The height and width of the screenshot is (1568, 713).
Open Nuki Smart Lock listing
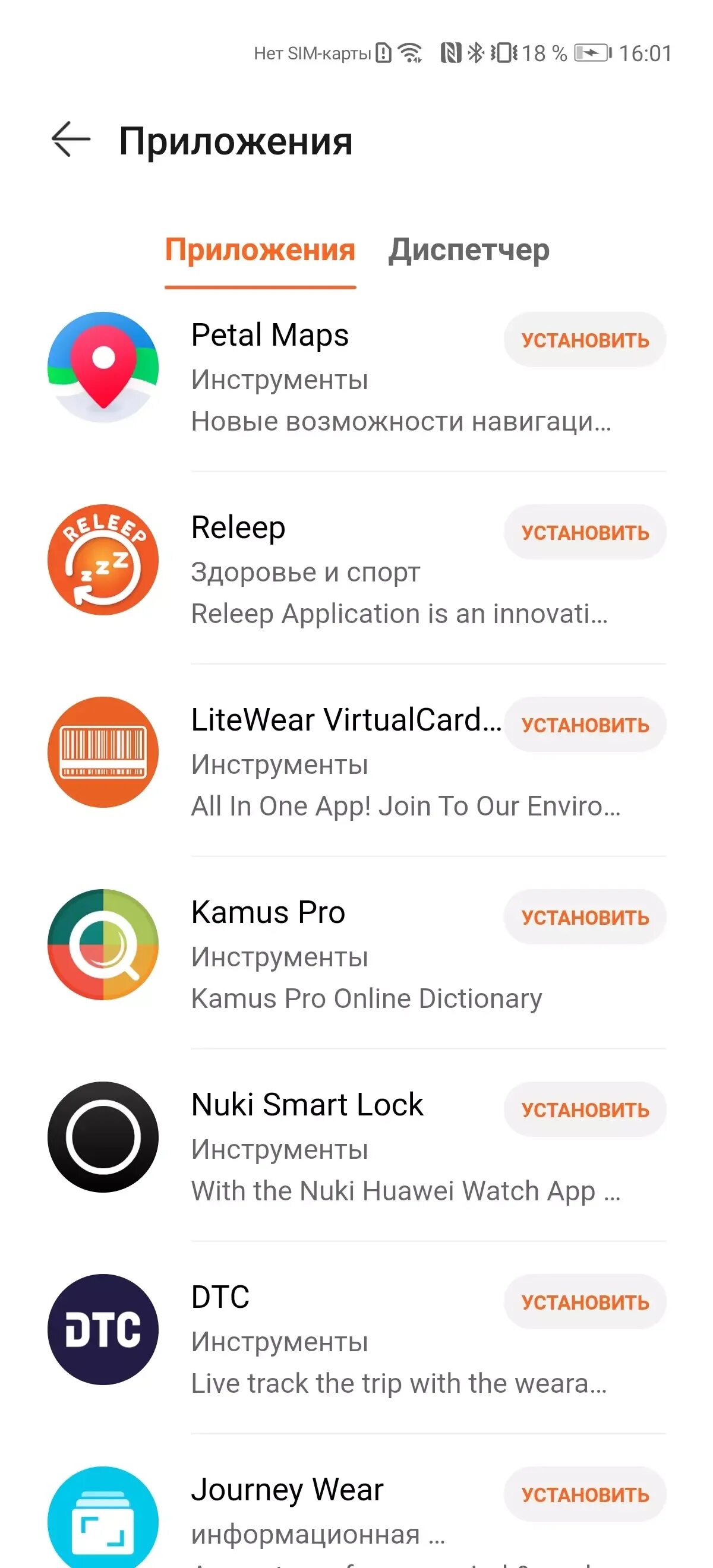(307, 1105)
